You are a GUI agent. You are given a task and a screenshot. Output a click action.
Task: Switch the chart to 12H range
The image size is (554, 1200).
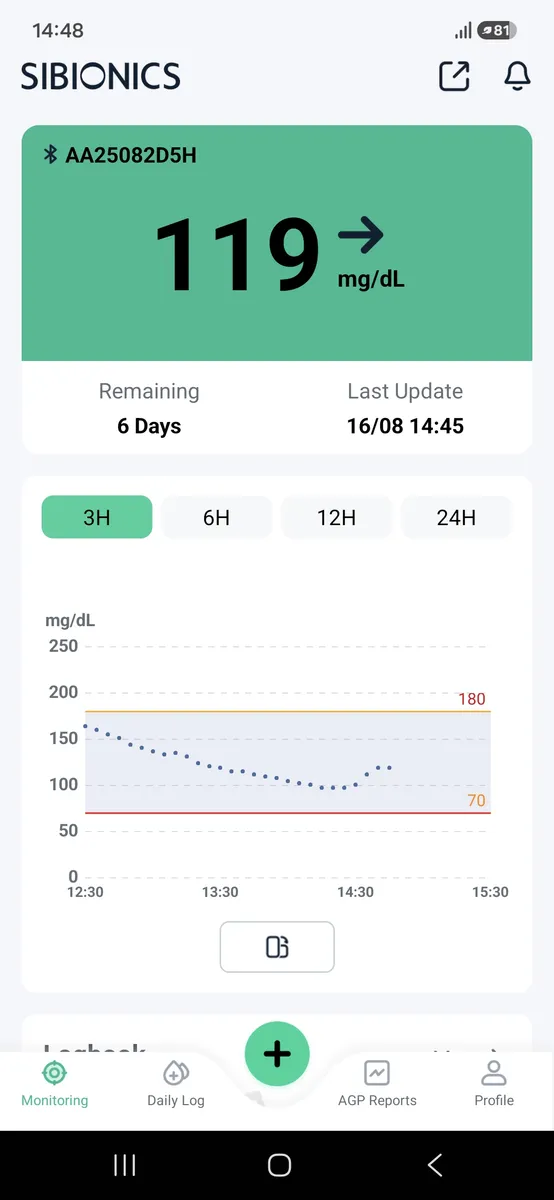point(336,517)
